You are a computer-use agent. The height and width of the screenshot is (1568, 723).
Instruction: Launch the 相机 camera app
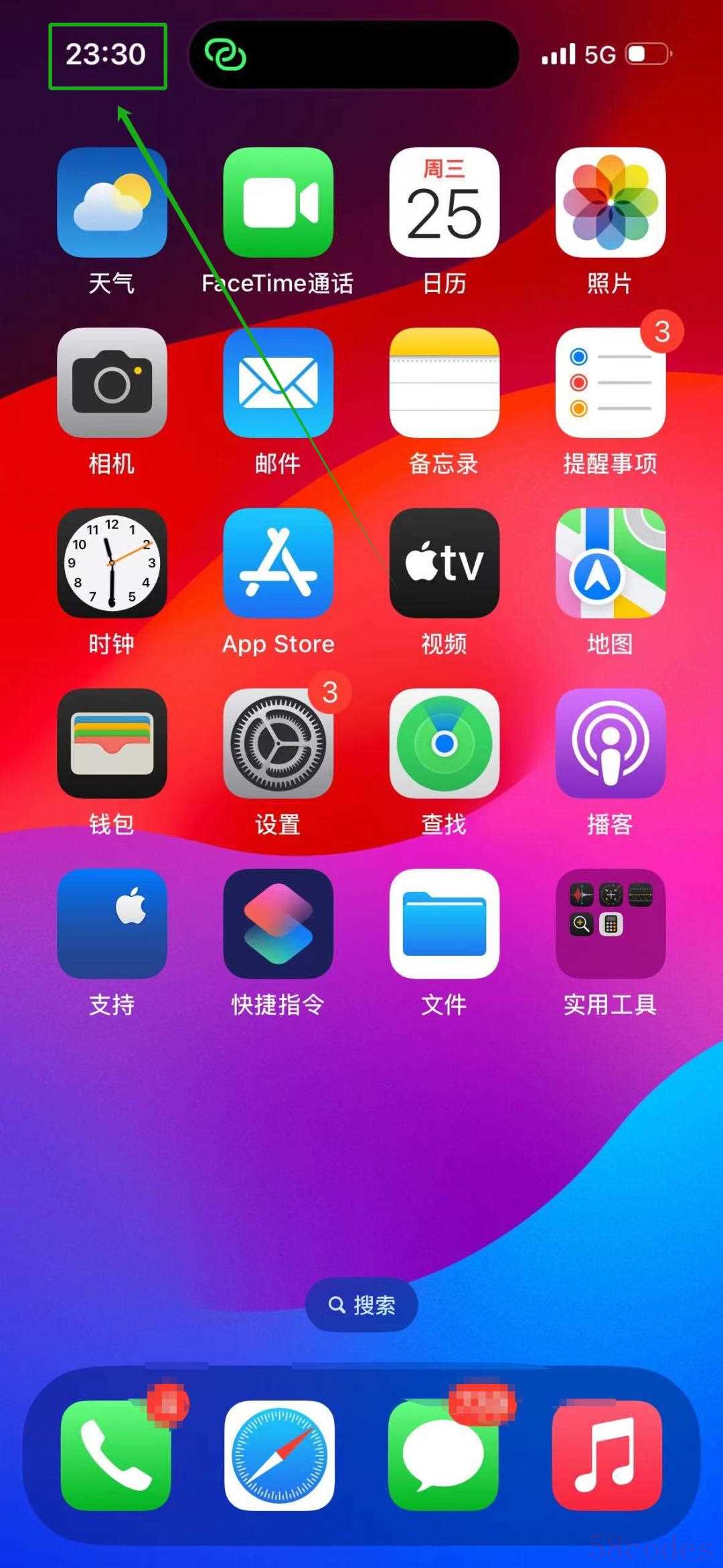(112, 382)
